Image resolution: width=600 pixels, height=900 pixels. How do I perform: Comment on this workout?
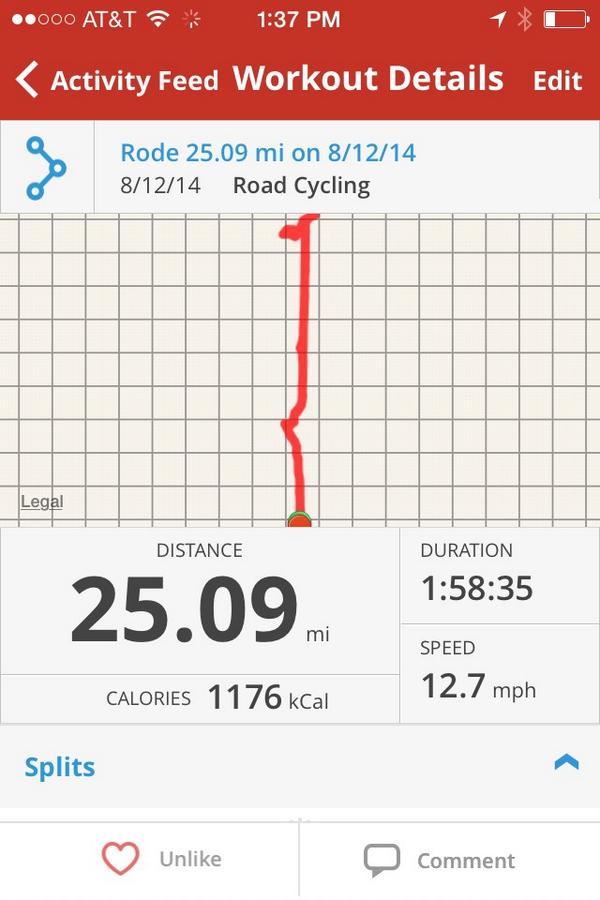439,860
